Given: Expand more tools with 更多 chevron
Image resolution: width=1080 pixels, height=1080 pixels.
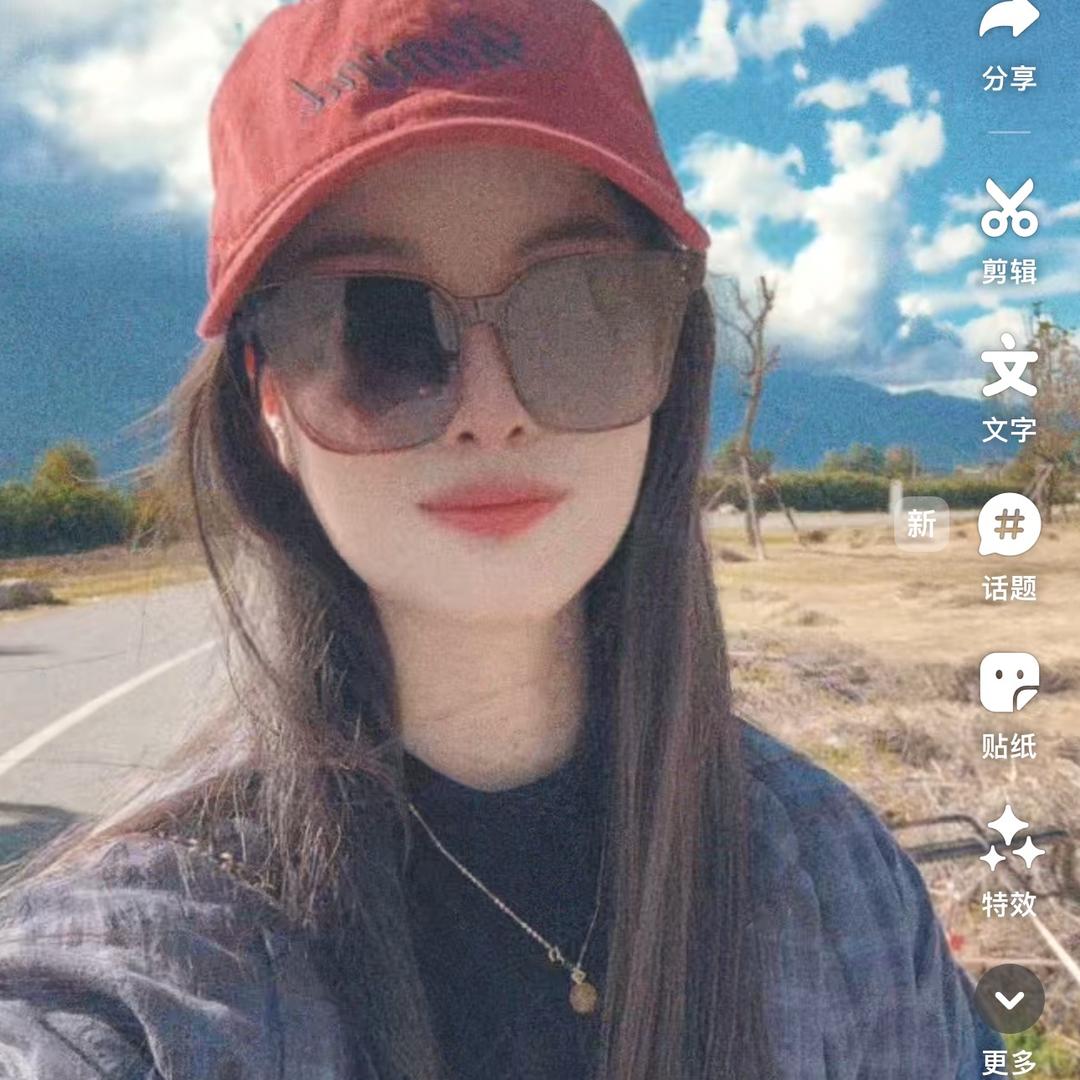Looking at the screenshot, I should [1009, 1000].
